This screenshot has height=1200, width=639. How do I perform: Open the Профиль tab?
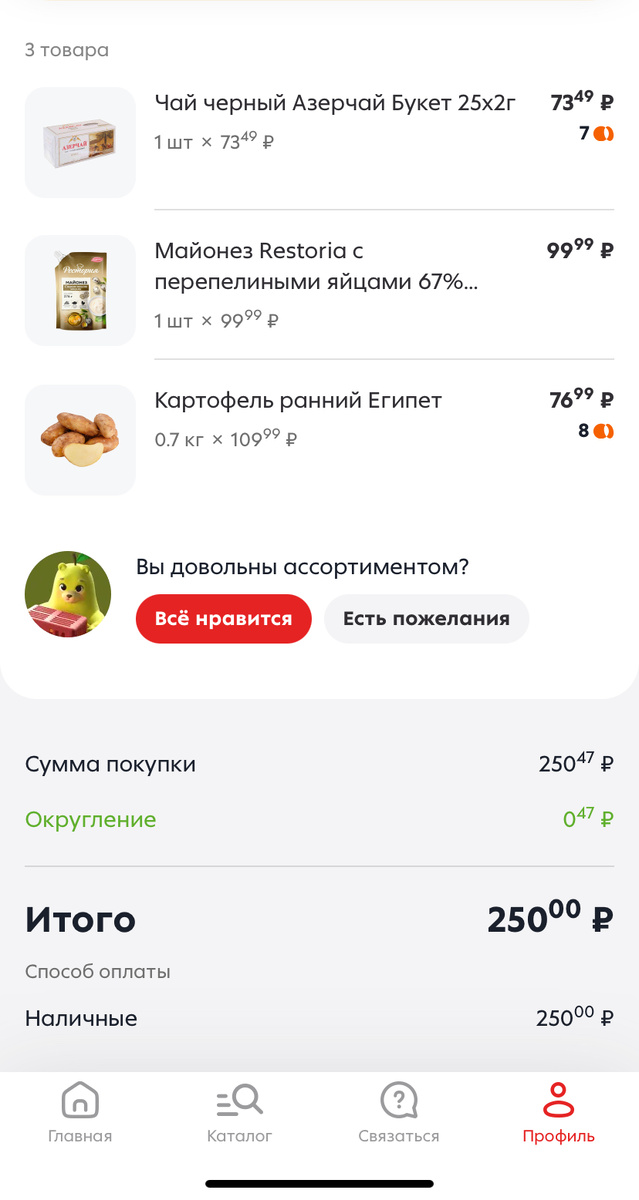pos(558,1112)
